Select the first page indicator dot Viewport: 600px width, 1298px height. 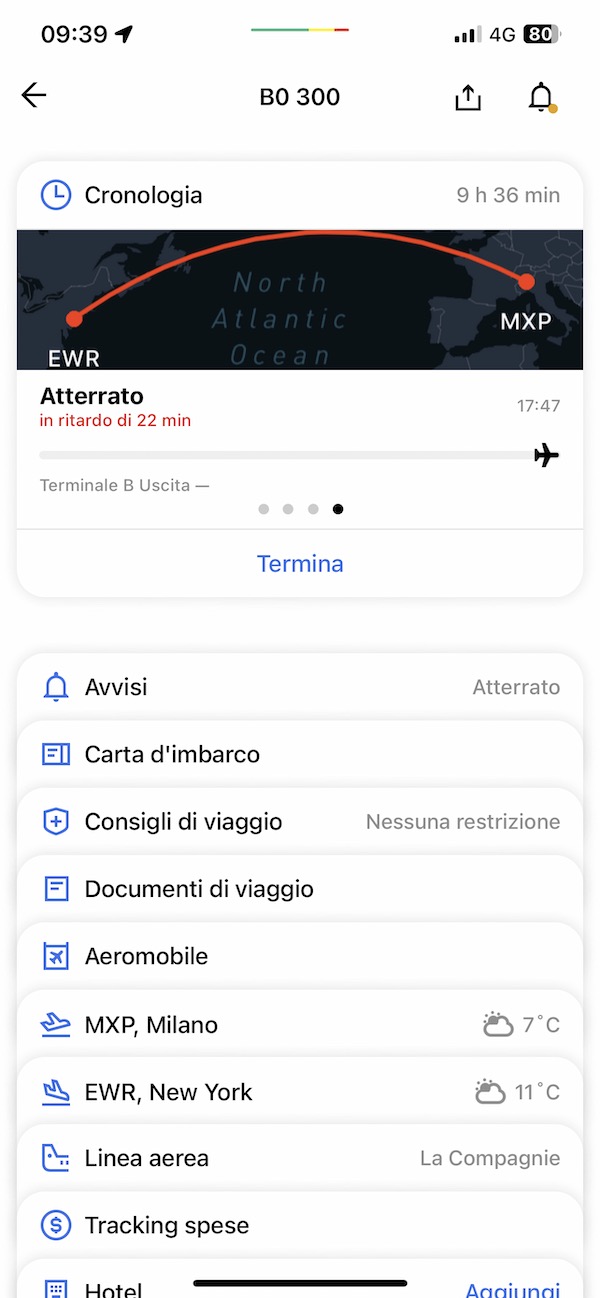point(264,509)
